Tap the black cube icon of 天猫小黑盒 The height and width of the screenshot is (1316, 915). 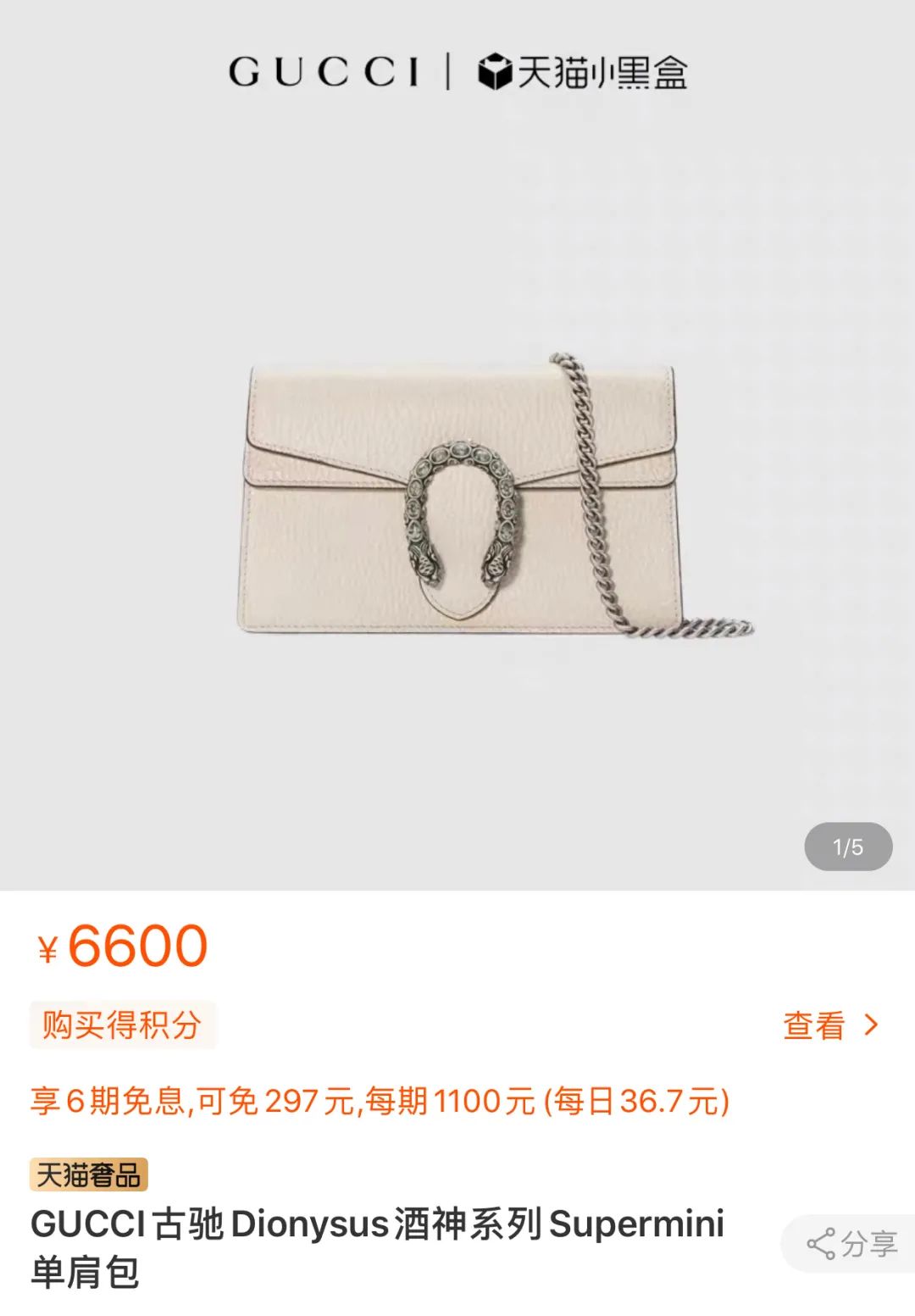496,72
